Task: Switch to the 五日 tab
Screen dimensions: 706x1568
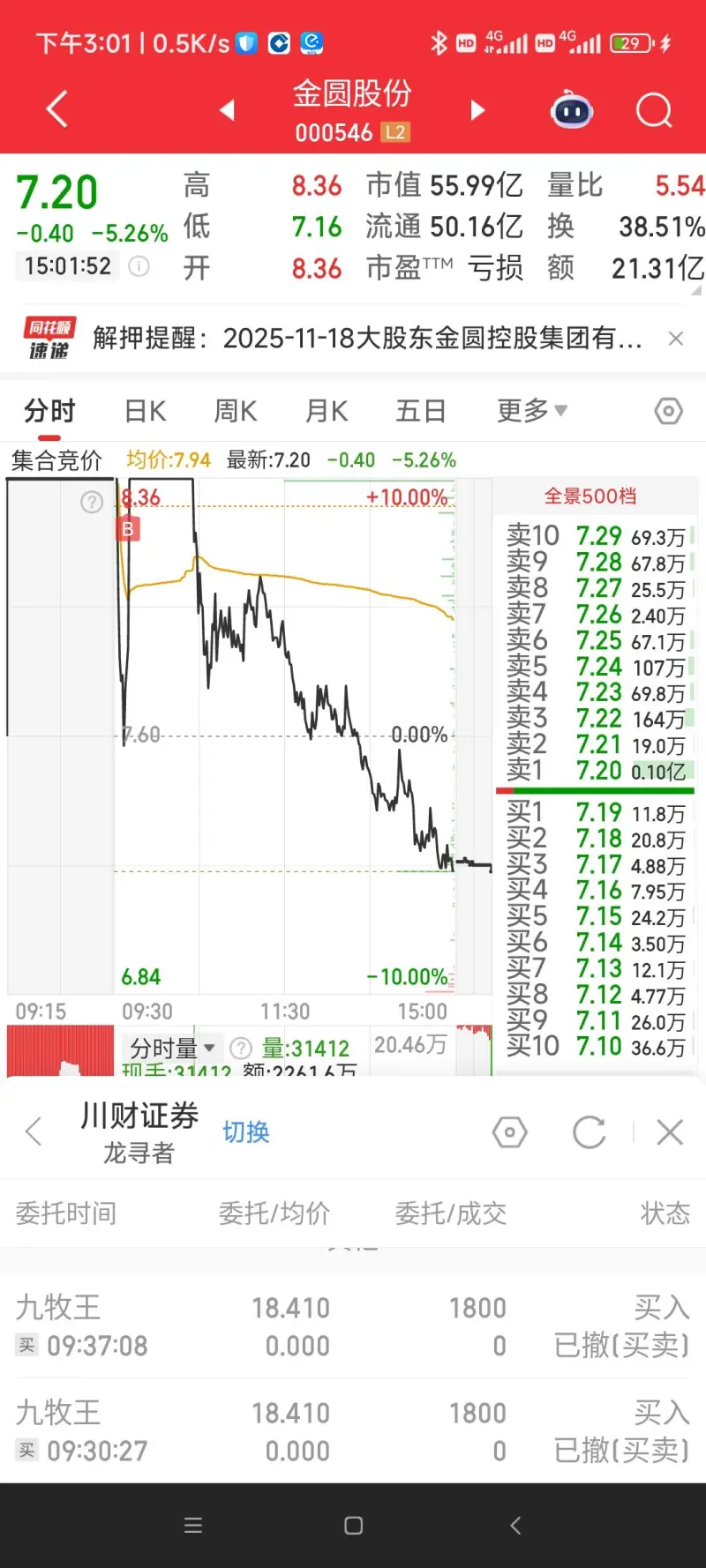Action: click(420, 411)
